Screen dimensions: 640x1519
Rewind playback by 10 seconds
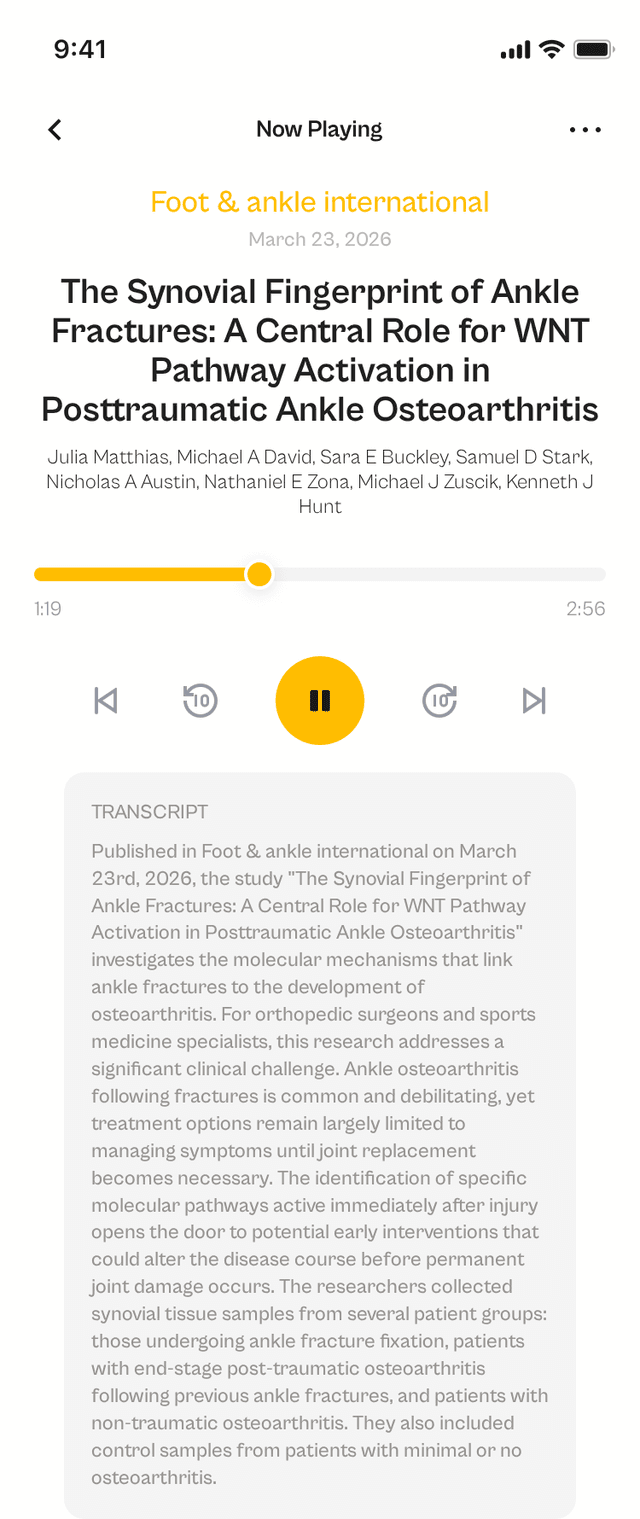[x=200, y=701]
